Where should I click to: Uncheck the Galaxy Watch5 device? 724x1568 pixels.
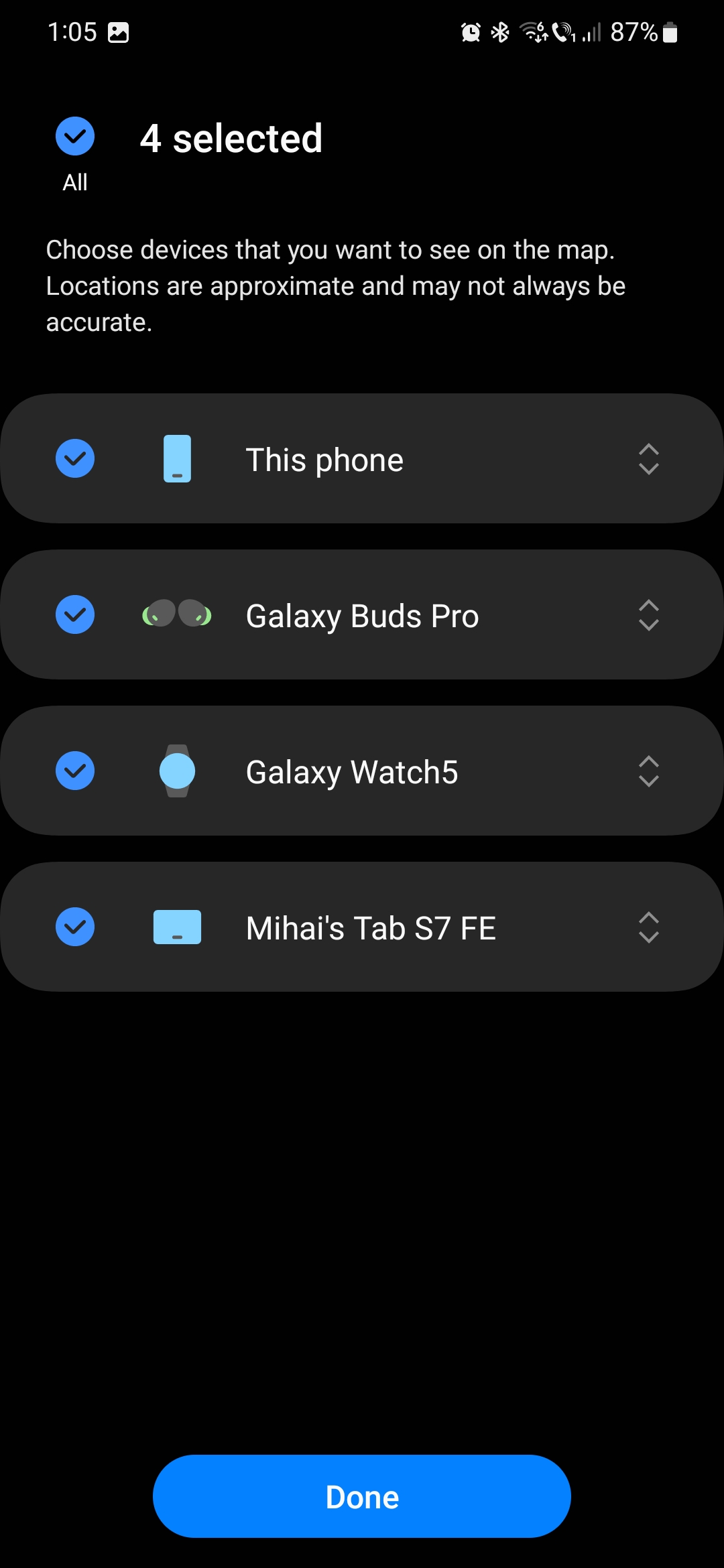(x=74, y=771)
